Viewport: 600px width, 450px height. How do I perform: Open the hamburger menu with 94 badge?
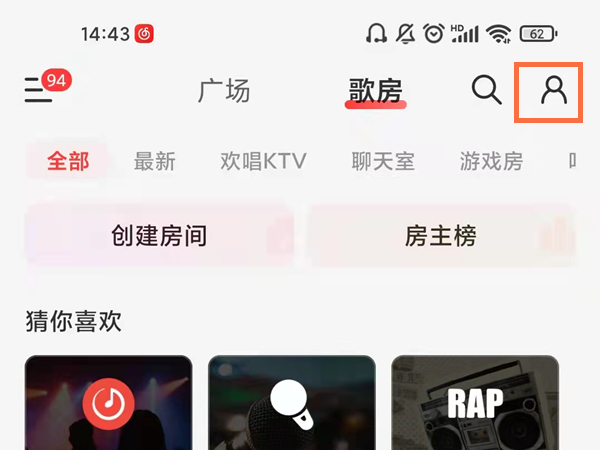pos(38,92)
